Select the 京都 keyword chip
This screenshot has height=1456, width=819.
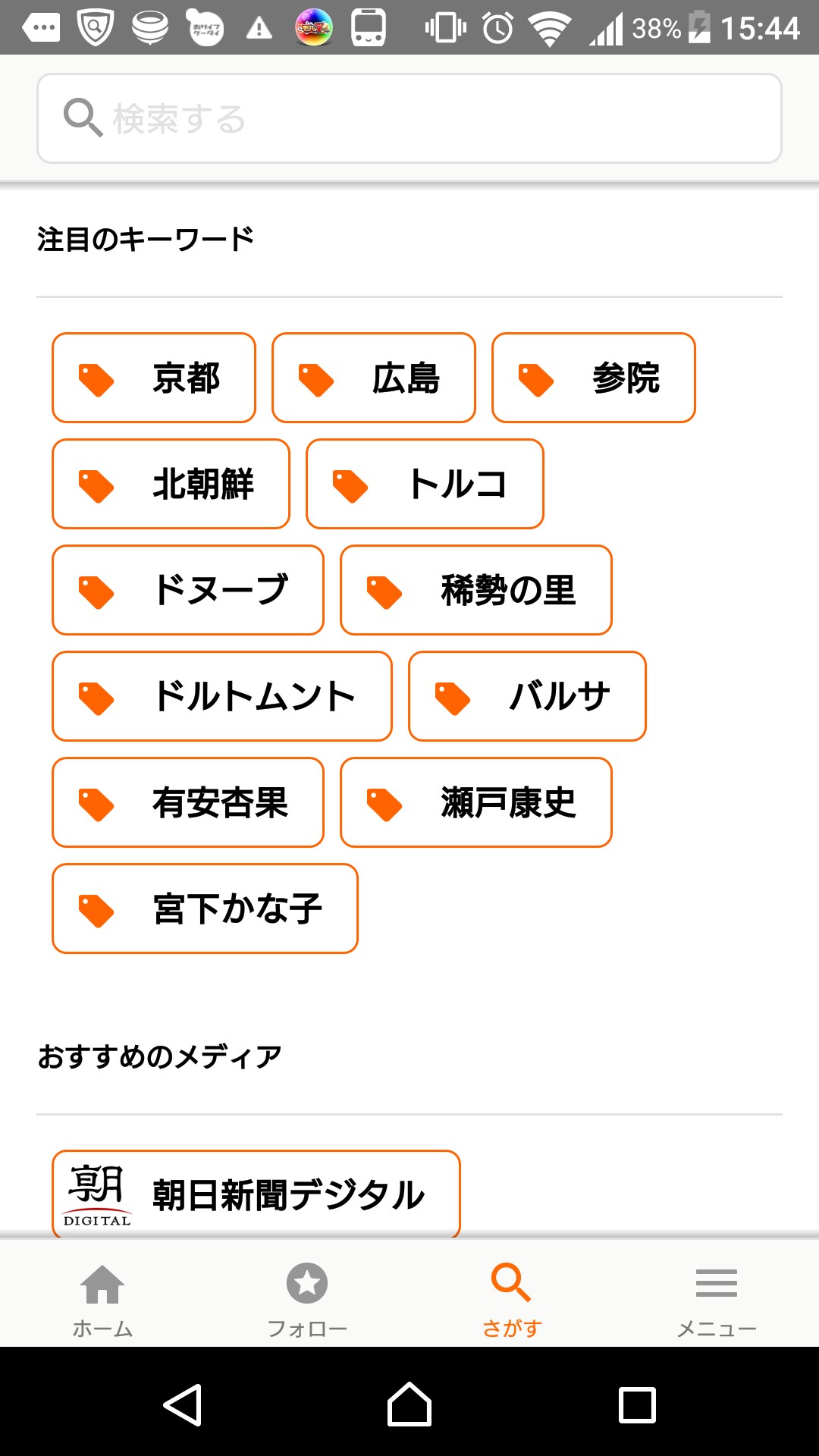[154, 378]
